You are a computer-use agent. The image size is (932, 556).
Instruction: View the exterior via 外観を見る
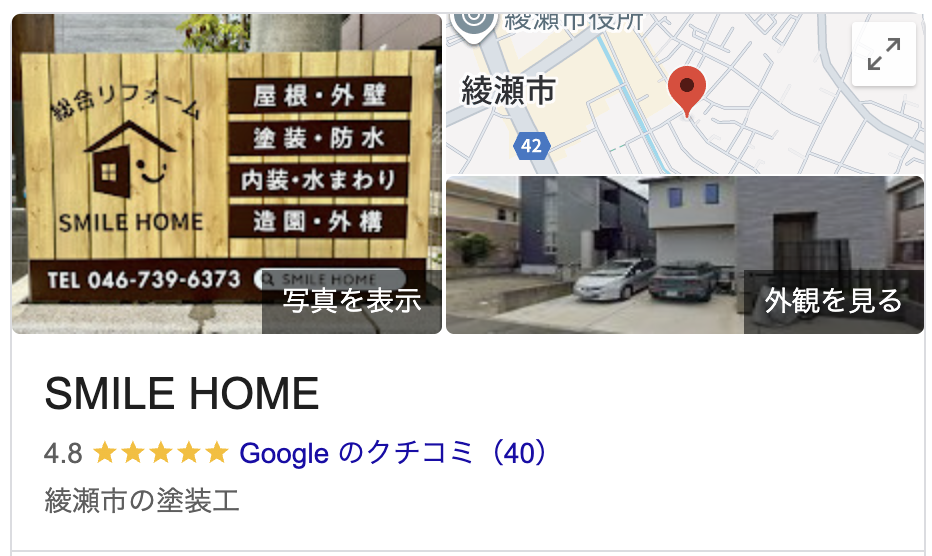(833, 300)
